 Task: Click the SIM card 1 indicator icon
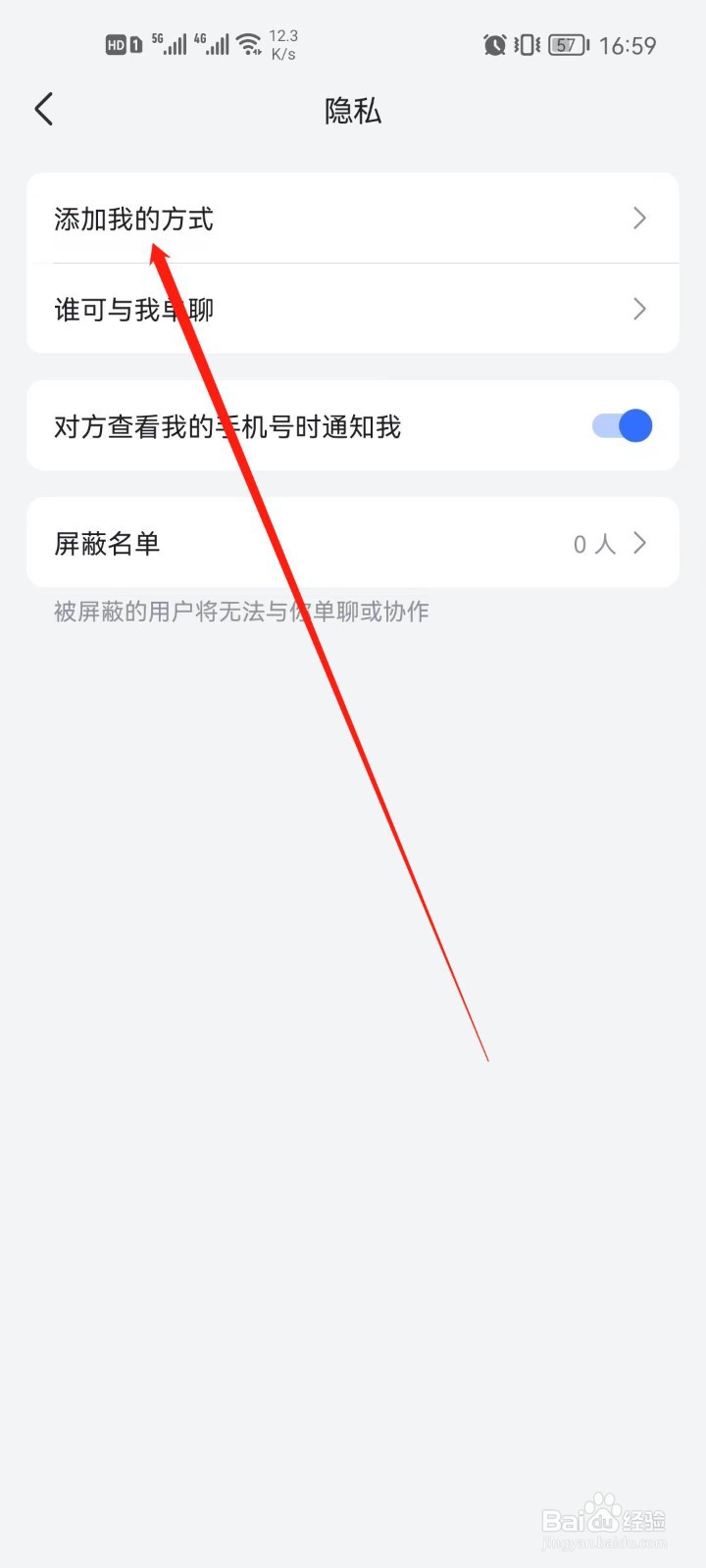(134, 44)
